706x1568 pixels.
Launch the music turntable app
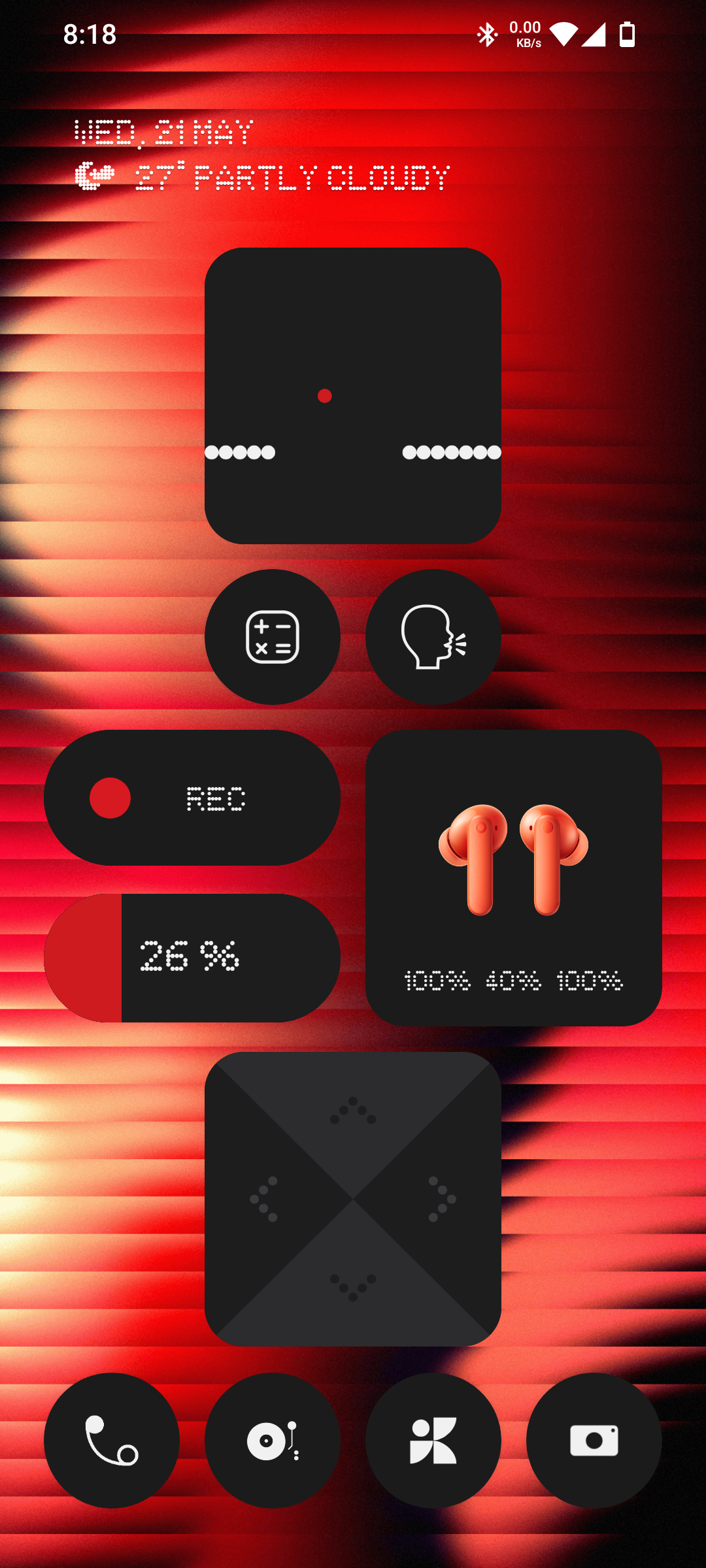click(273, 1441)
